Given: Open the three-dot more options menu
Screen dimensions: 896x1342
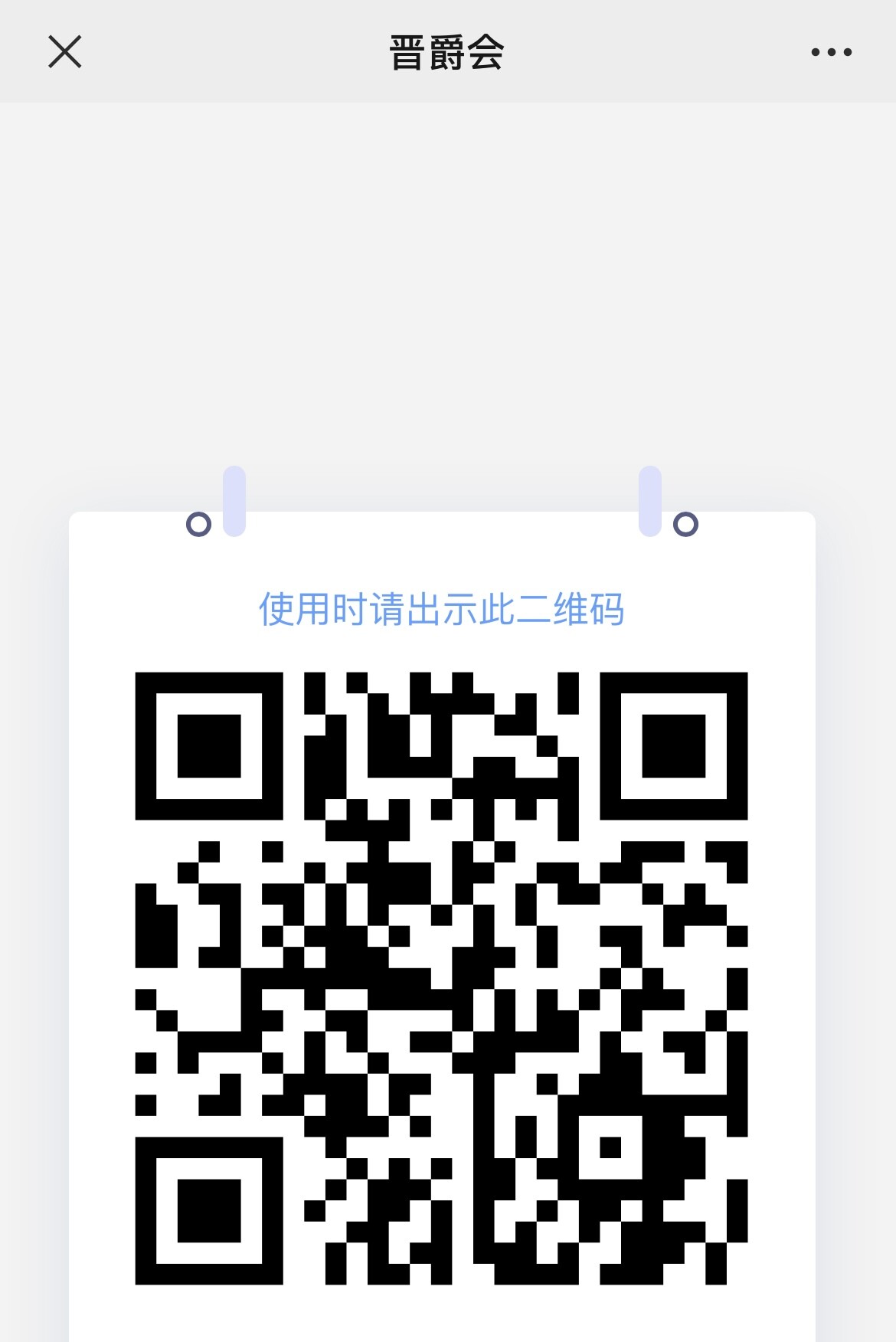Looking at the screenshot, I should click(831, 52).
